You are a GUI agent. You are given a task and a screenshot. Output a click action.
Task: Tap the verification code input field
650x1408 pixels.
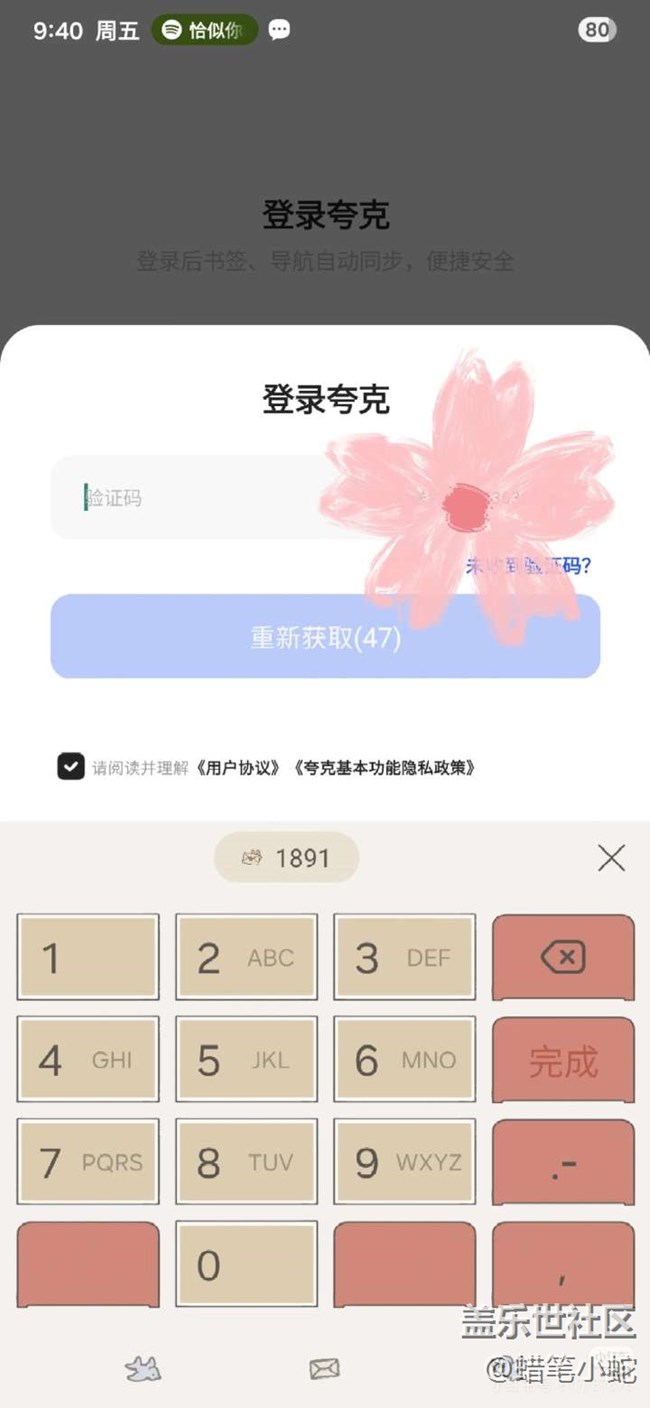point(200,497)
